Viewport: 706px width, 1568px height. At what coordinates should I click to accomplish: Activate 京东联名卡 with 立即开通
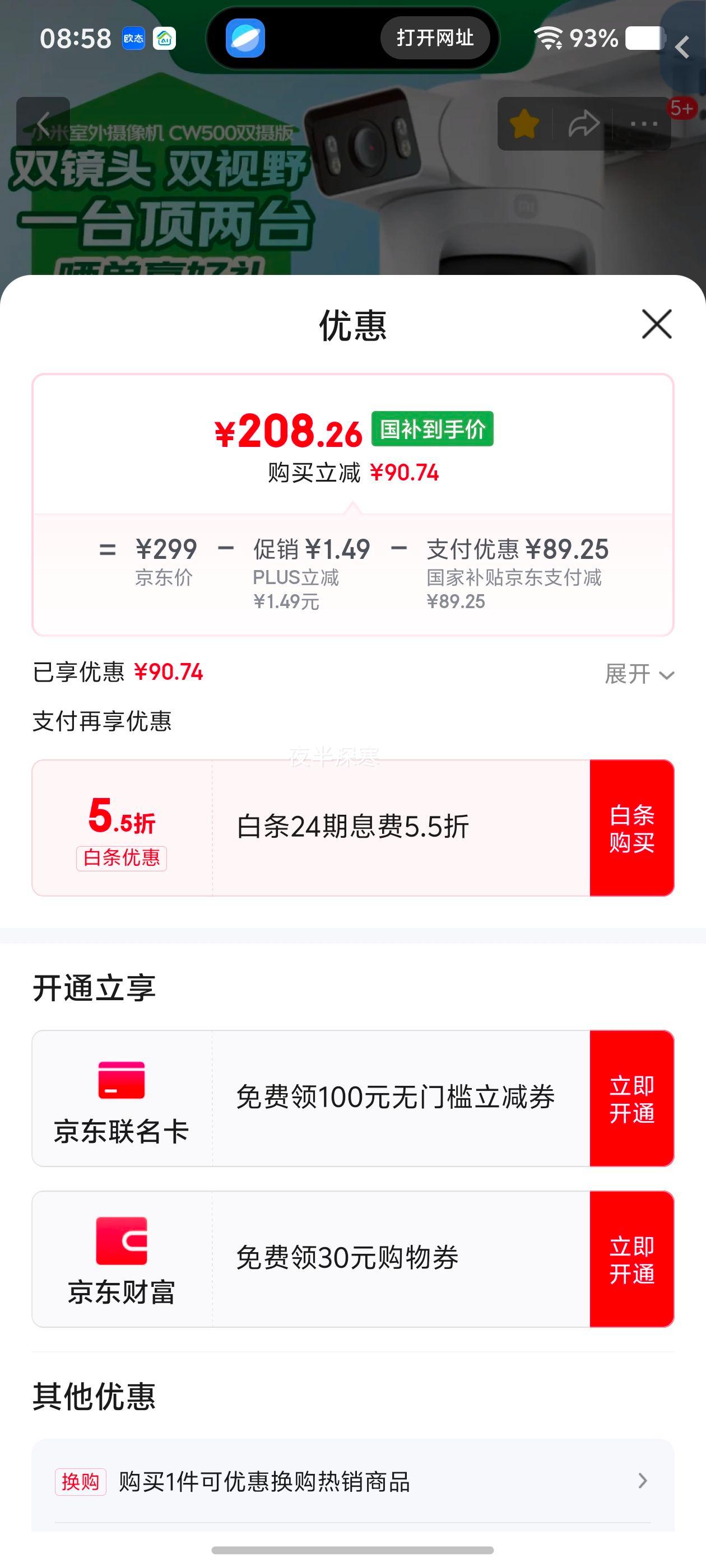click(631, 1098)
